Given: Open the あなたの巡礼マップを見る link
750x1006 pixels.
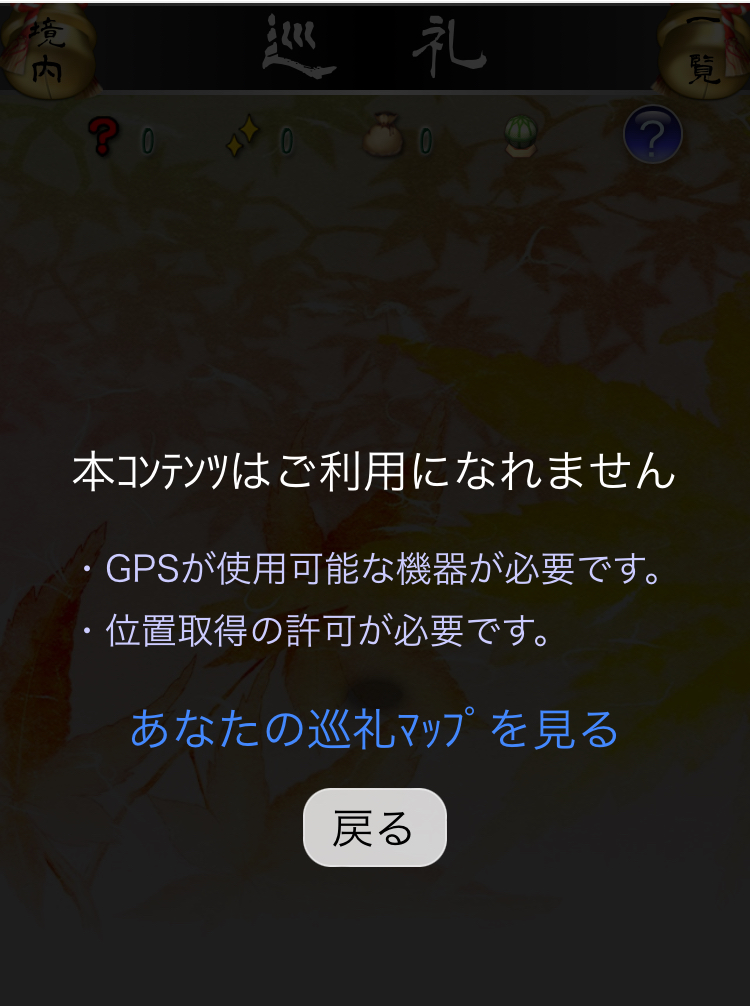Looking at the screenshot, I should pyautogui.click(x=374, y=729).
